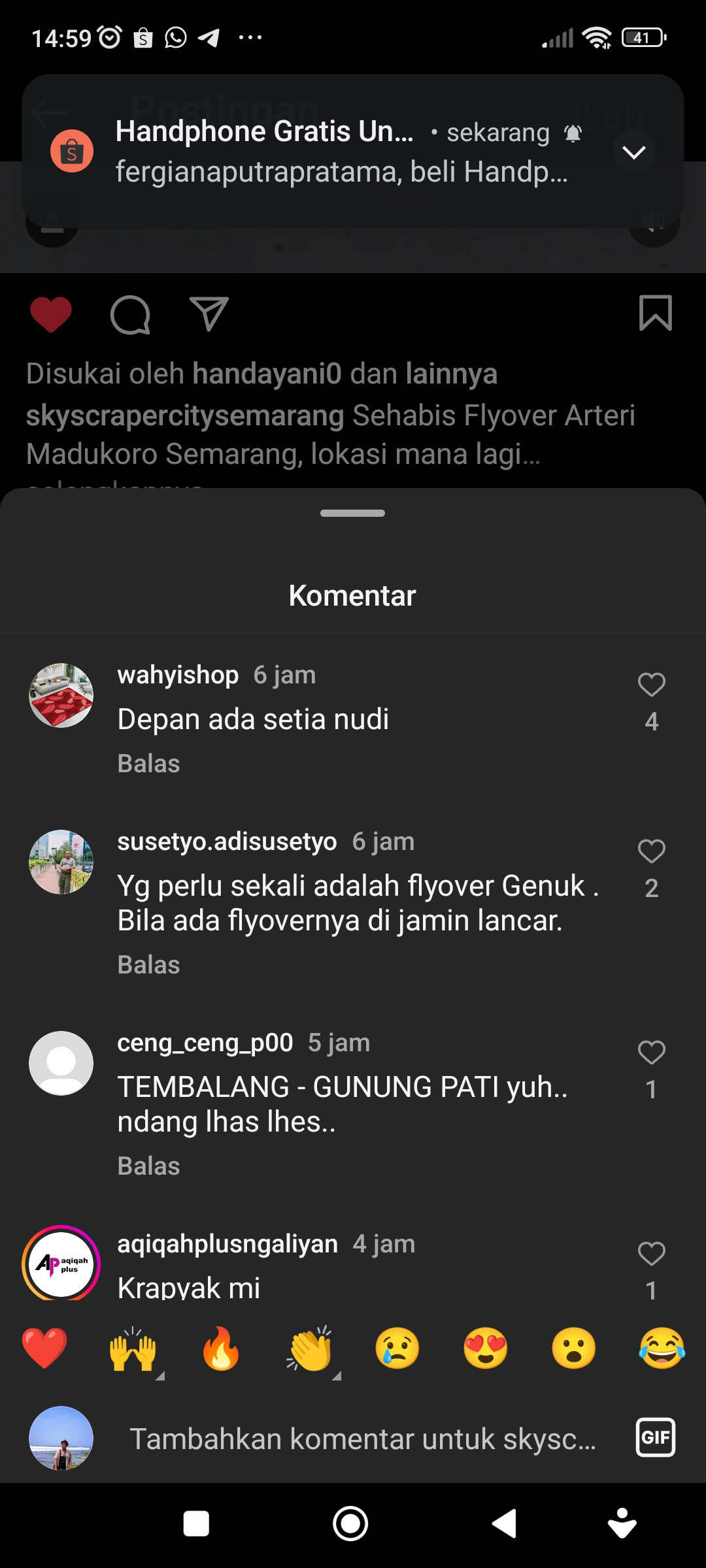Open wahyishop's profile picture
The width and height of the screenshot is (706, 1568).
[61, 696]
